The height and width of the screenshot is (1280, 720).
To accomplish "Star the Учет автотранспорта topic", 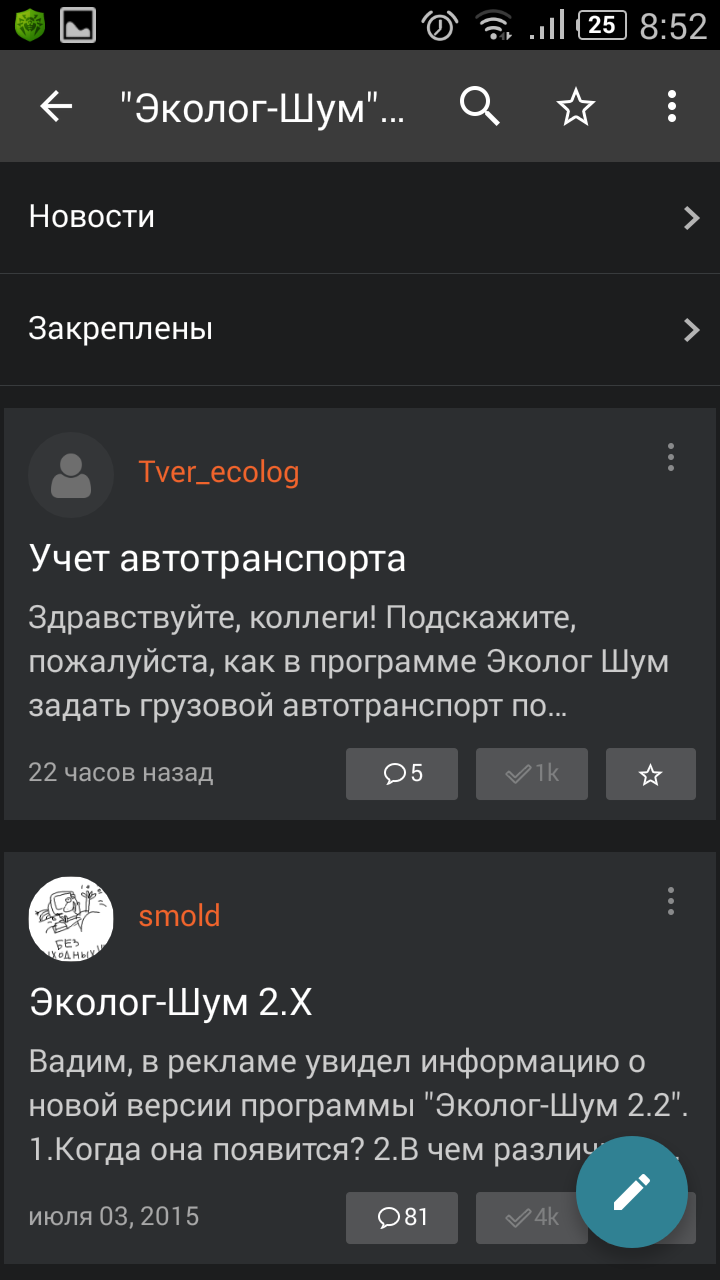I will (651, 774).
